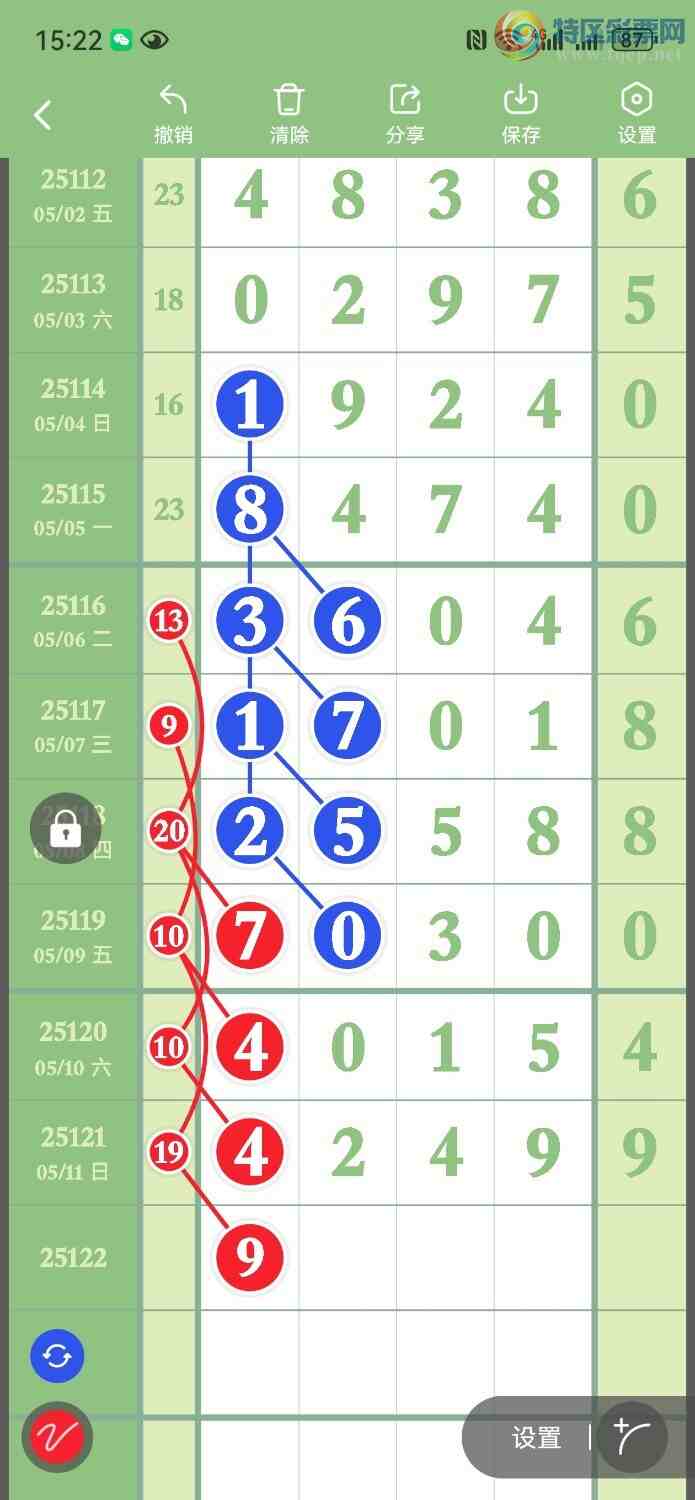The width and height of the screenshot is (695, 1500).
Task: Undo the last drawing with 撤销
Action: pos(173,114)
